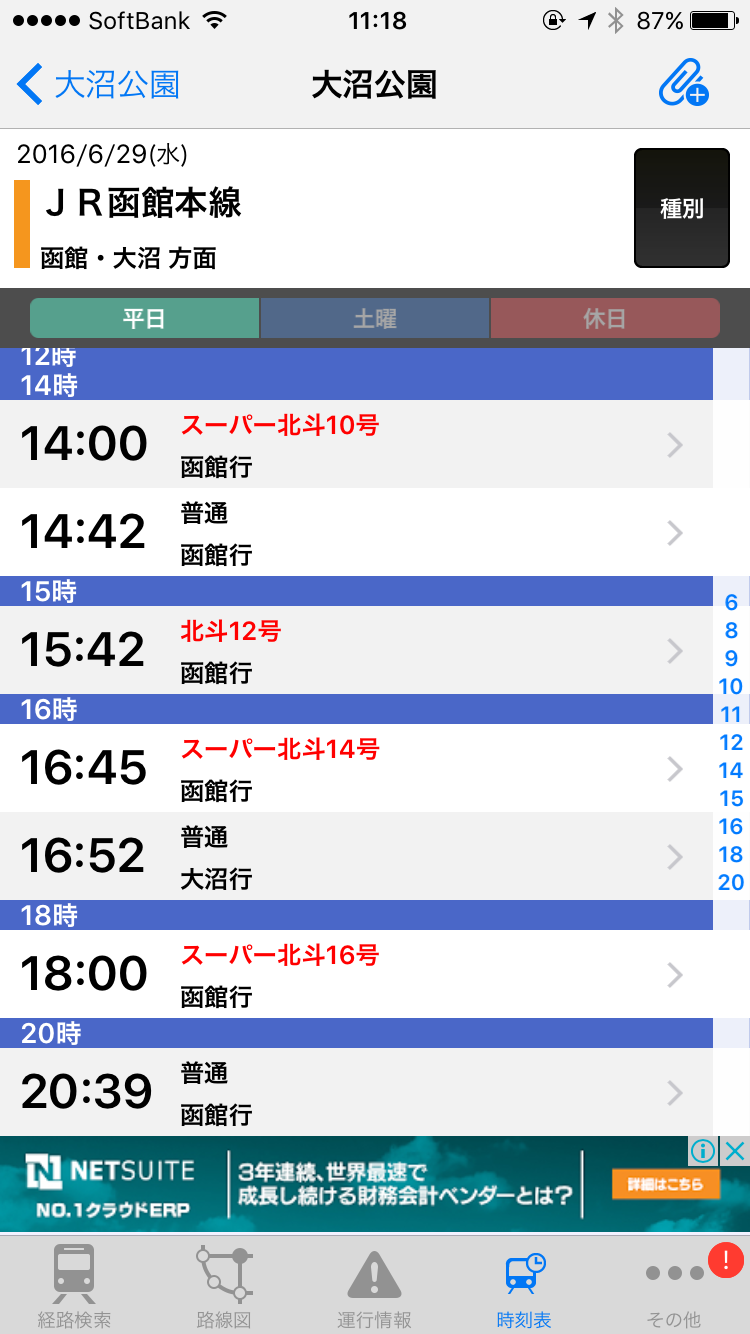750x1334 pixels.
Task: Go back to 大沼公園
Action: click(x=98, y=85)
